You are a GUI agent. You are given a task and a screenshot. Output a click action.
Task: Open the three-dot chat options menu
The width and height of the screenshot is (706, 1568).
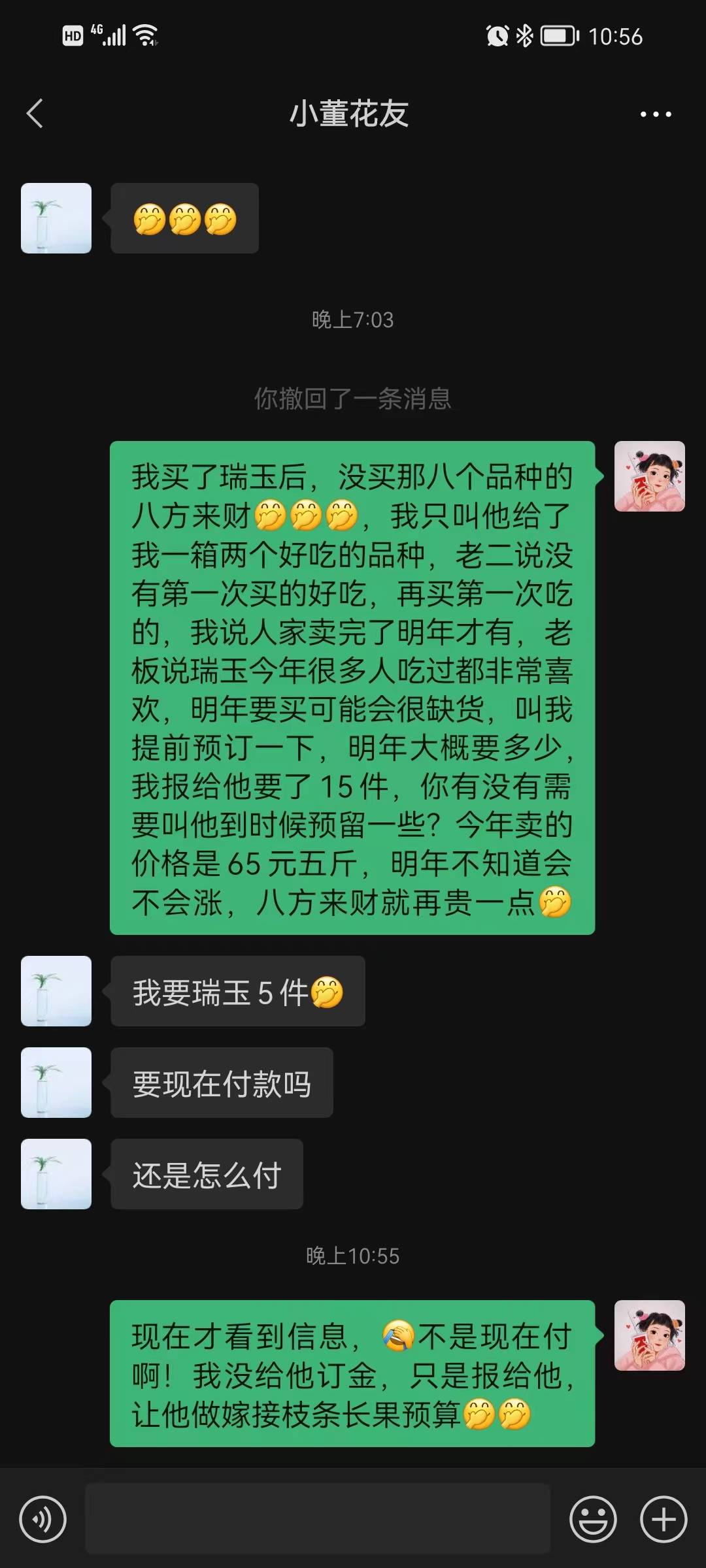(655, 114)
